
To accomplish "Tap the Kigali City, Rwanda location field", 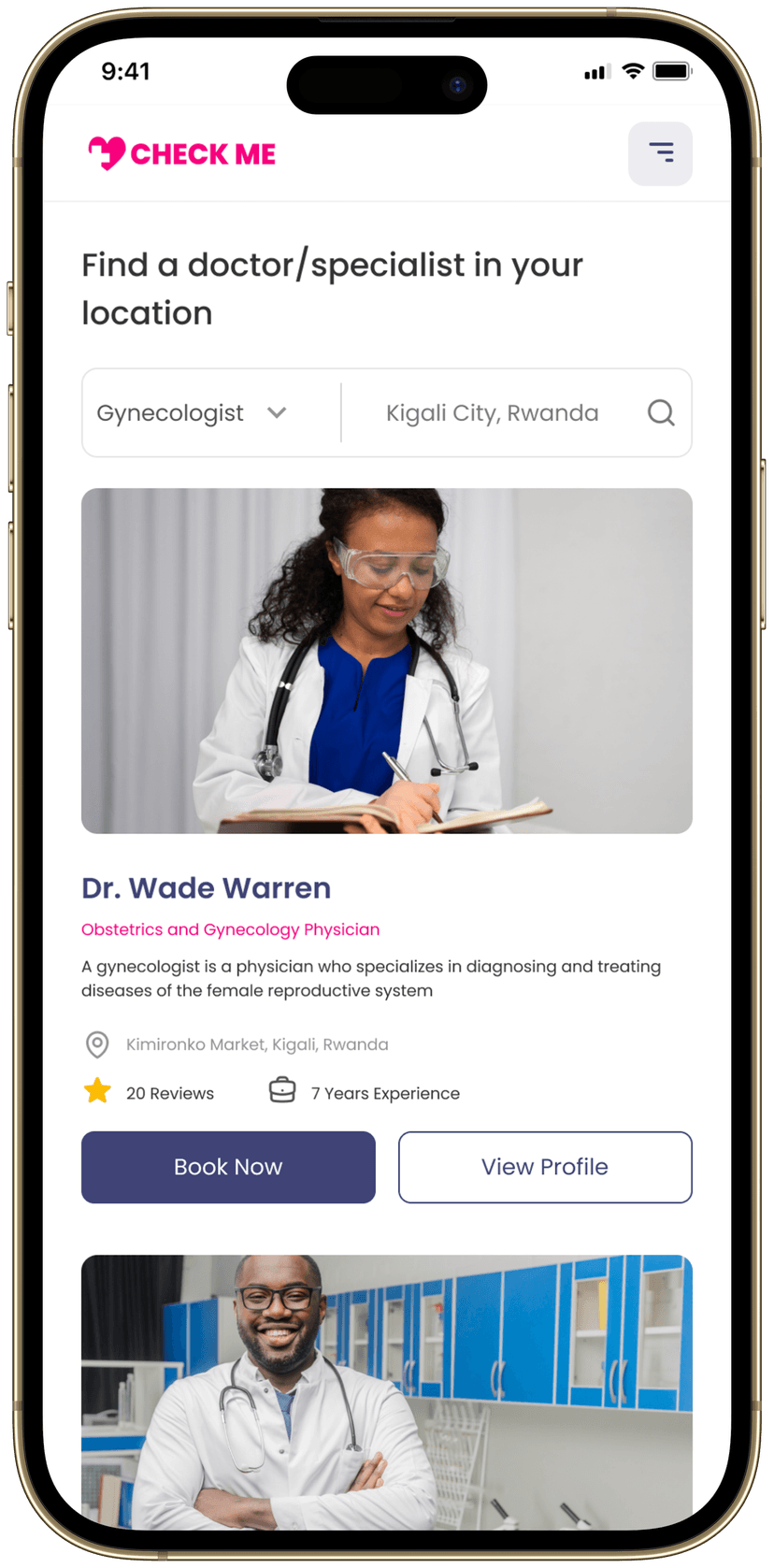I will [492, 413].
